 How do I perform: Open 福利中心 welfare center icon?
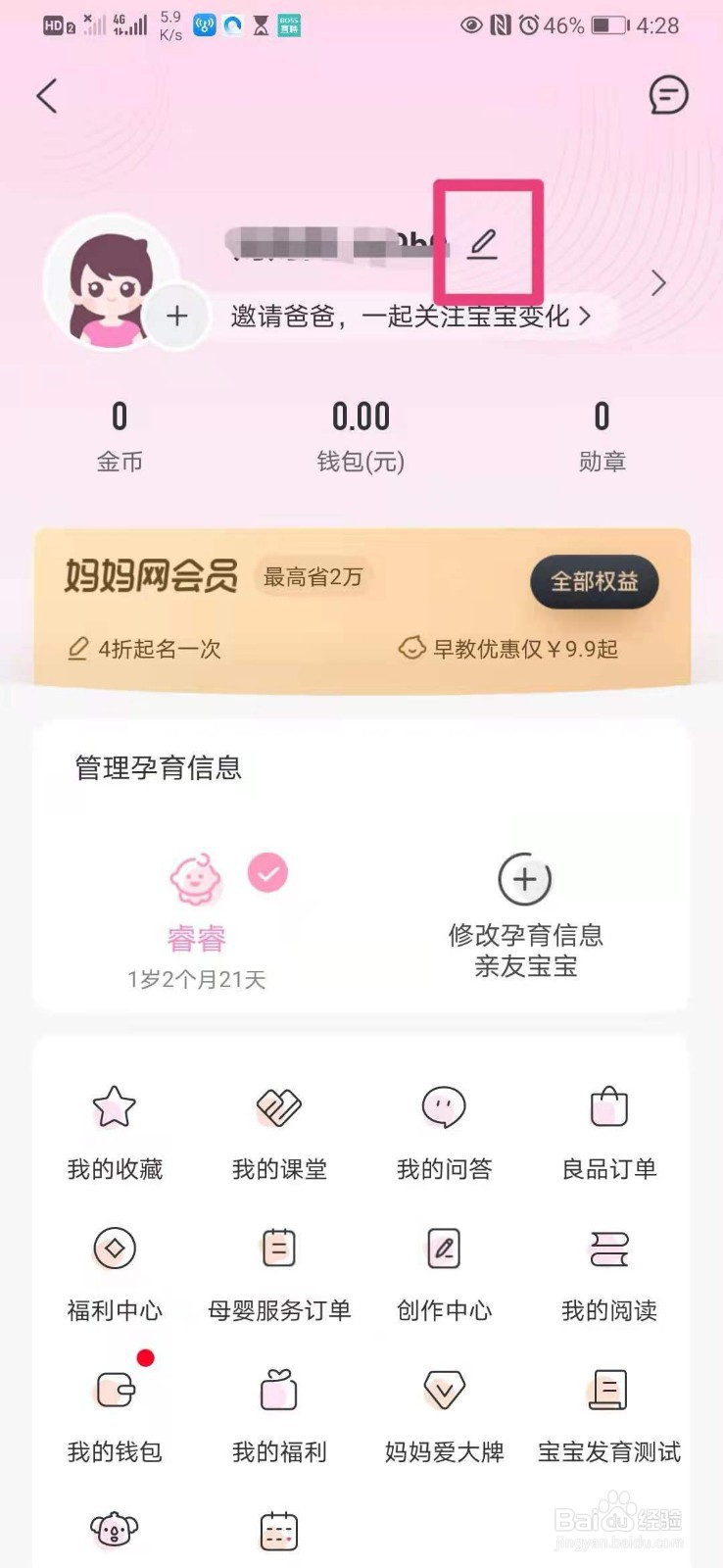click(x=115, y=1249)
